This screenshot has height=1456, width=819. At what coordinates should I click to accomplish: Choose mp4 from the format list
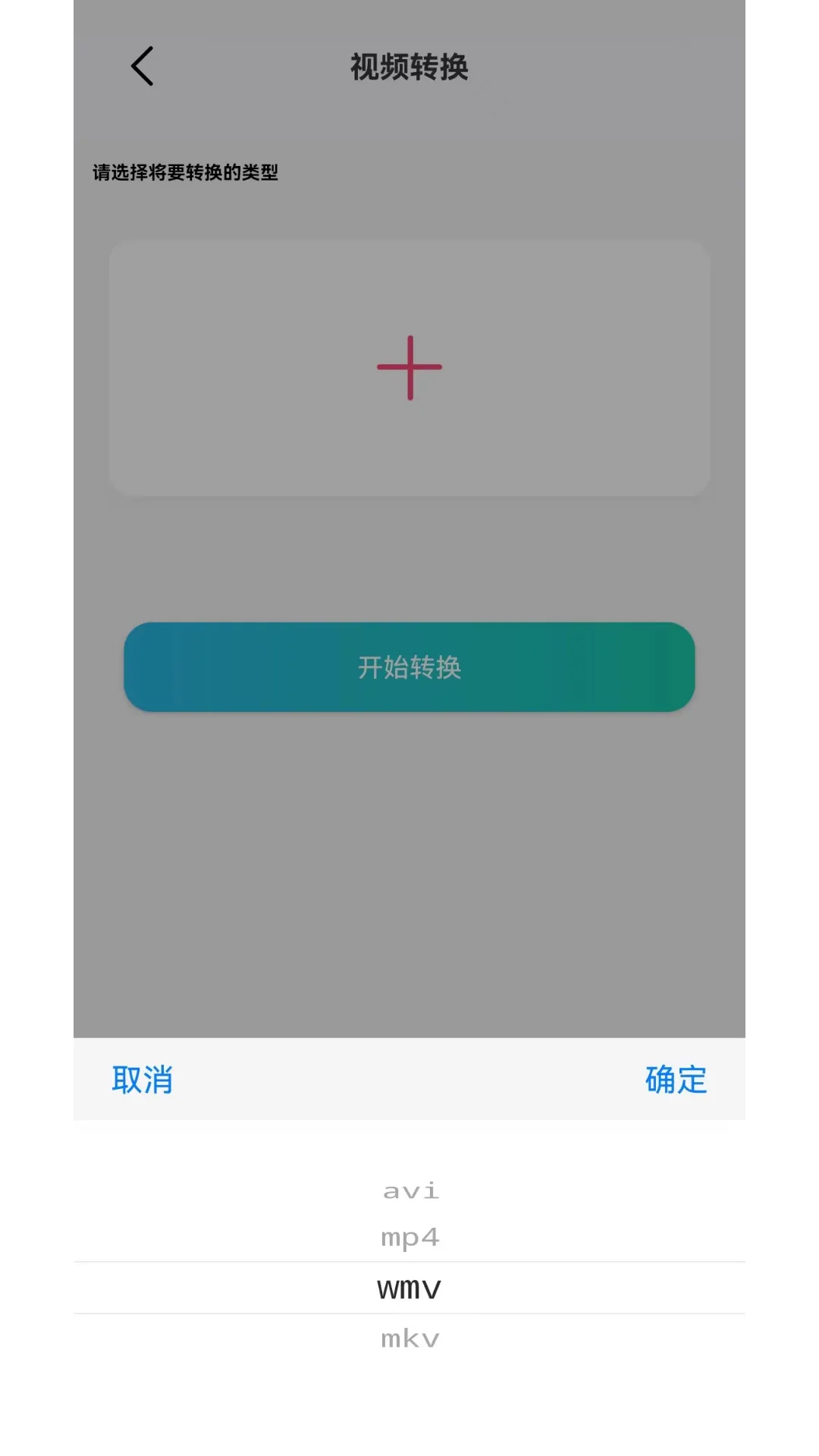tap(409, 1237)
